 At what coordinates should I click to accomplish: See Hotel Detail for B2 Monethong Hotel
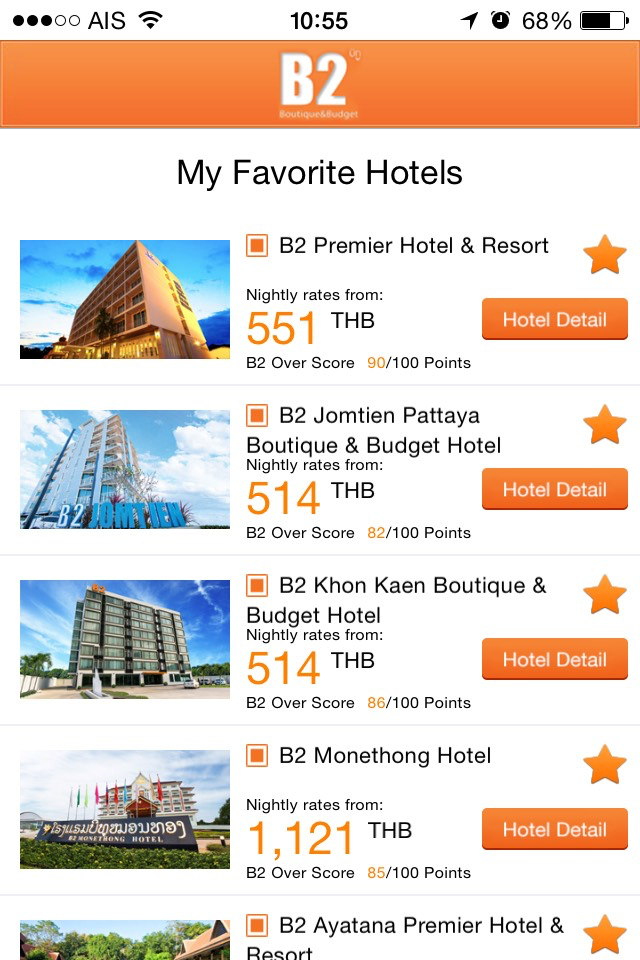coord(555,830)
